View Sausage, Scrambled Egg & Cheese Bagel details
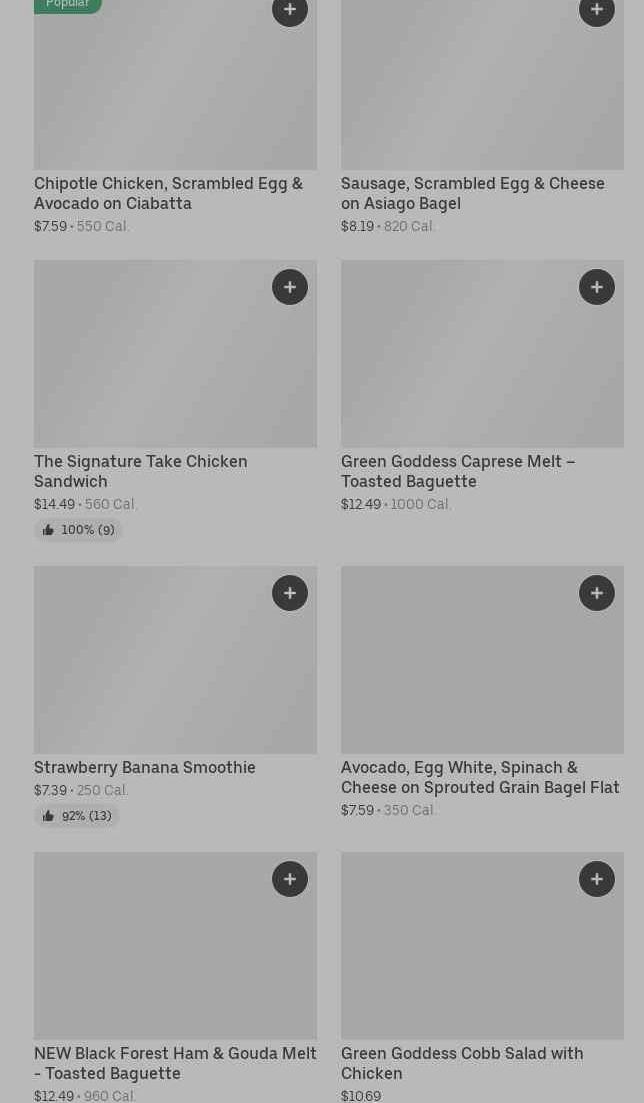 coord(472,193)
